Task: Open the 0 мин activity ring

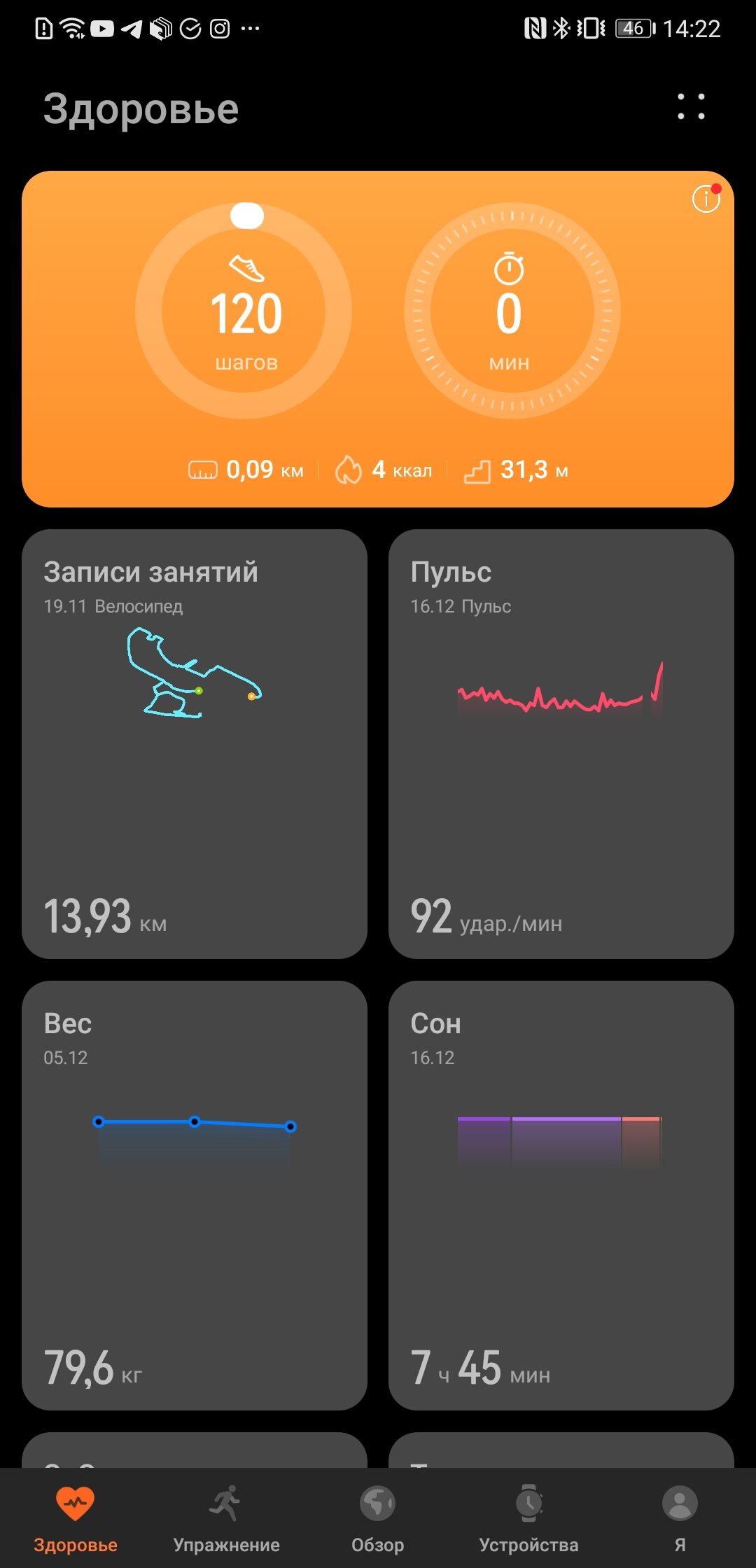Action: [512, 311]
